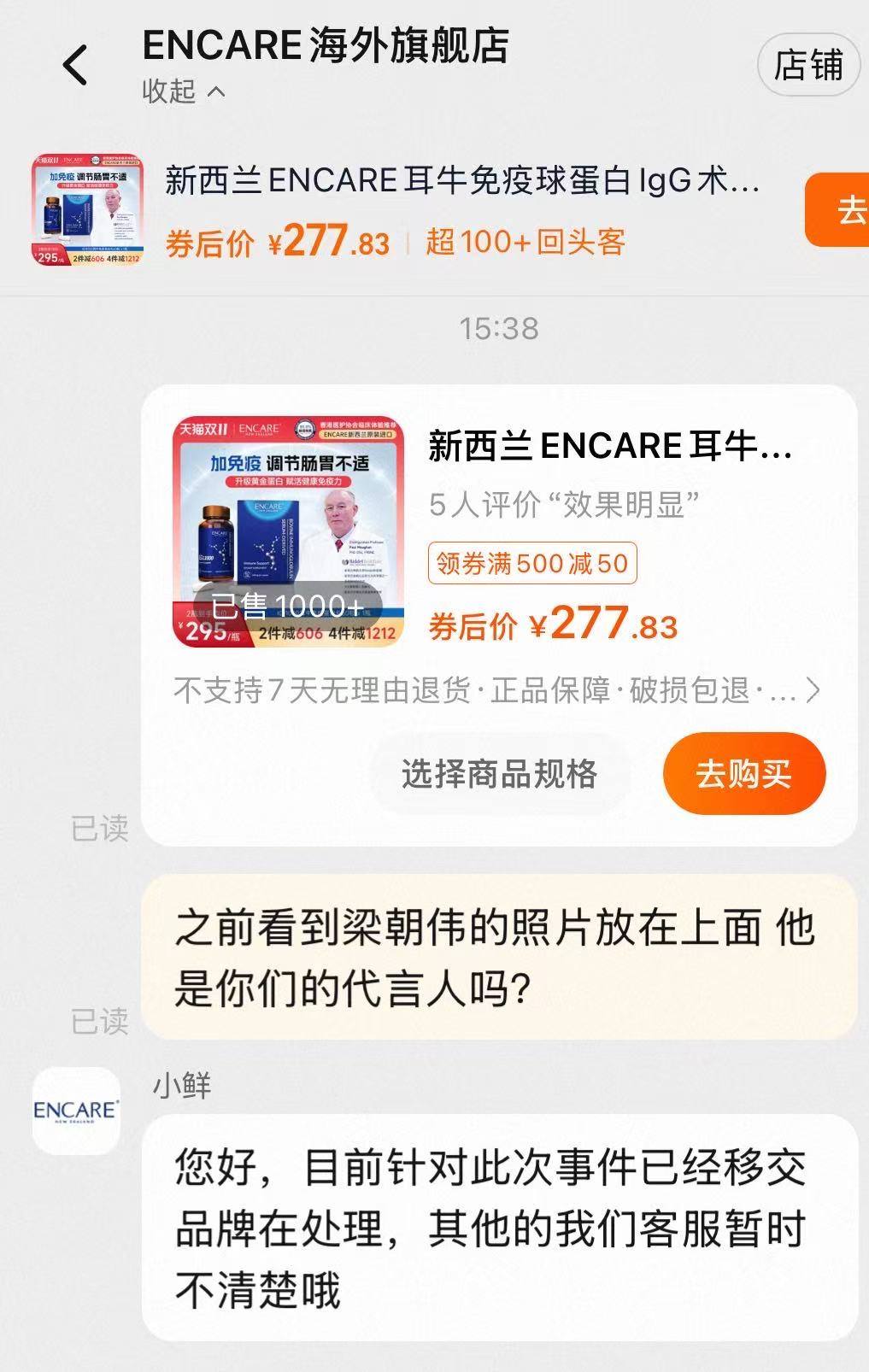This screenshot has width=869, height=1372.
Task: Go back from the ENCARE chat
Action: 75,65
